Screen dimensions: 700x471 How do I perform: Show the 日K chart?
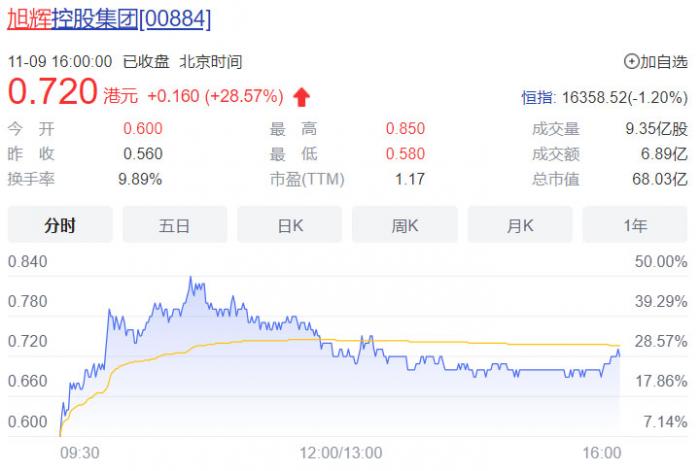(290, 225)
